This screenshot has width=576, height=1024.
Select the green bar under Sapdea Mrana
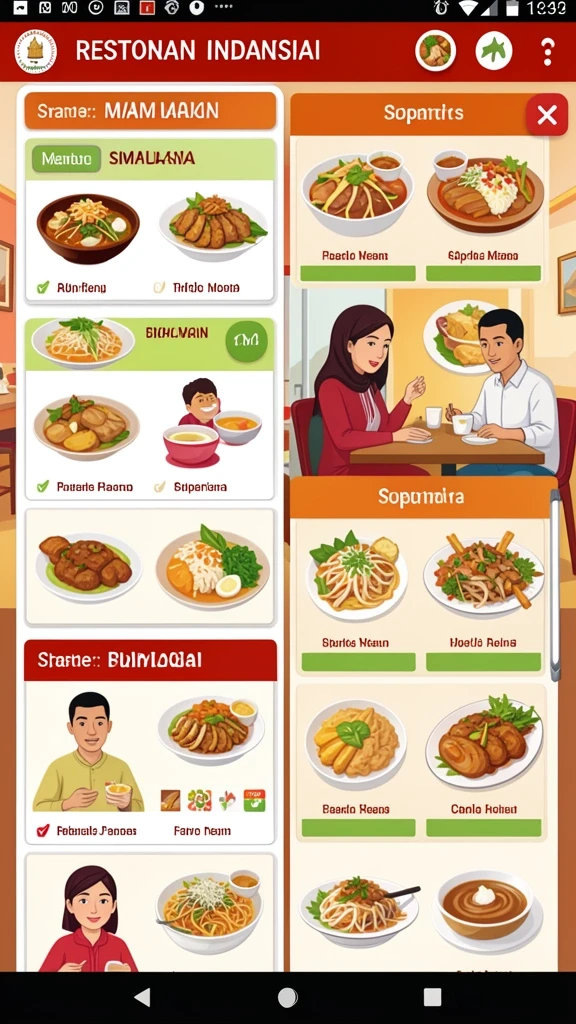(x=483, y=273)
